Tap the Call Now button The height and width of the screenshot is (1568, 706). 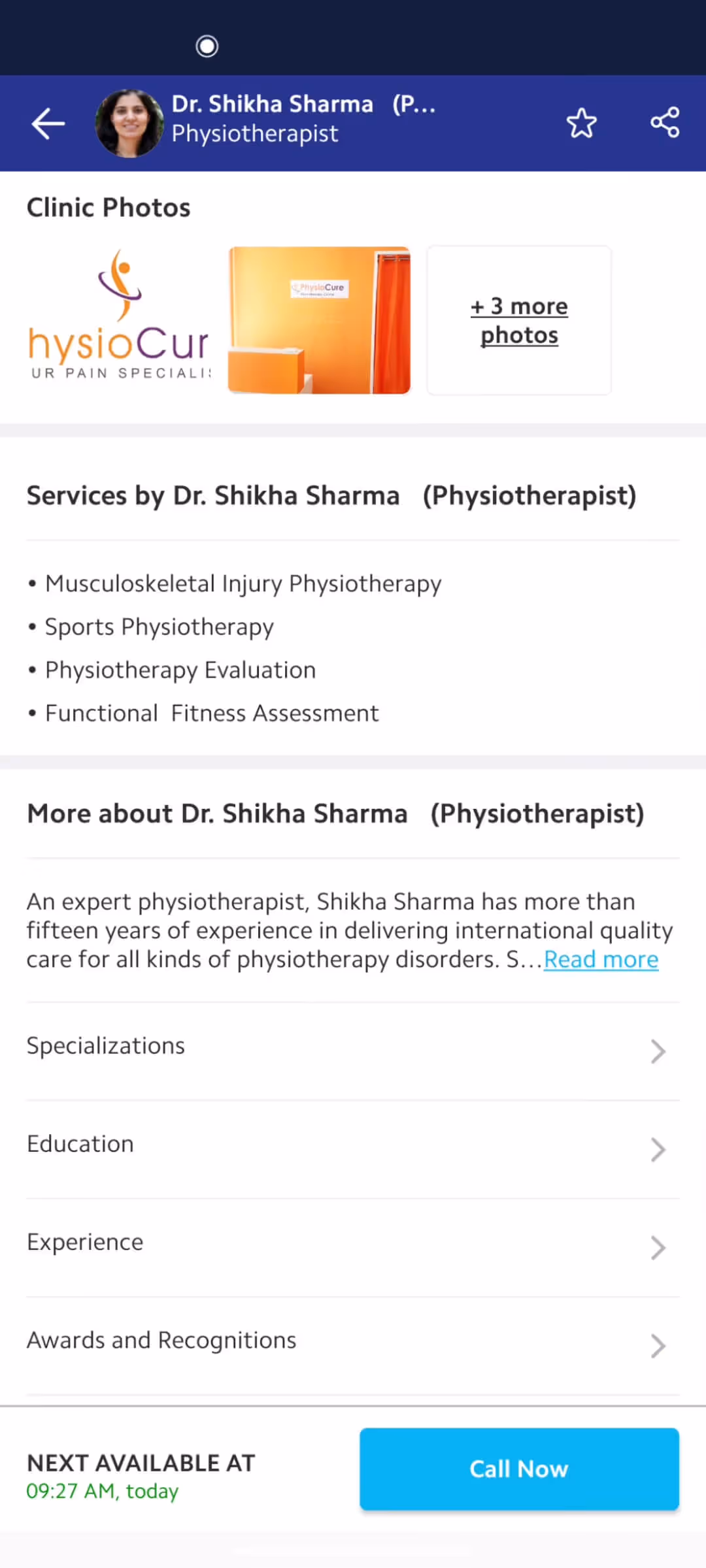point(519,1469)
